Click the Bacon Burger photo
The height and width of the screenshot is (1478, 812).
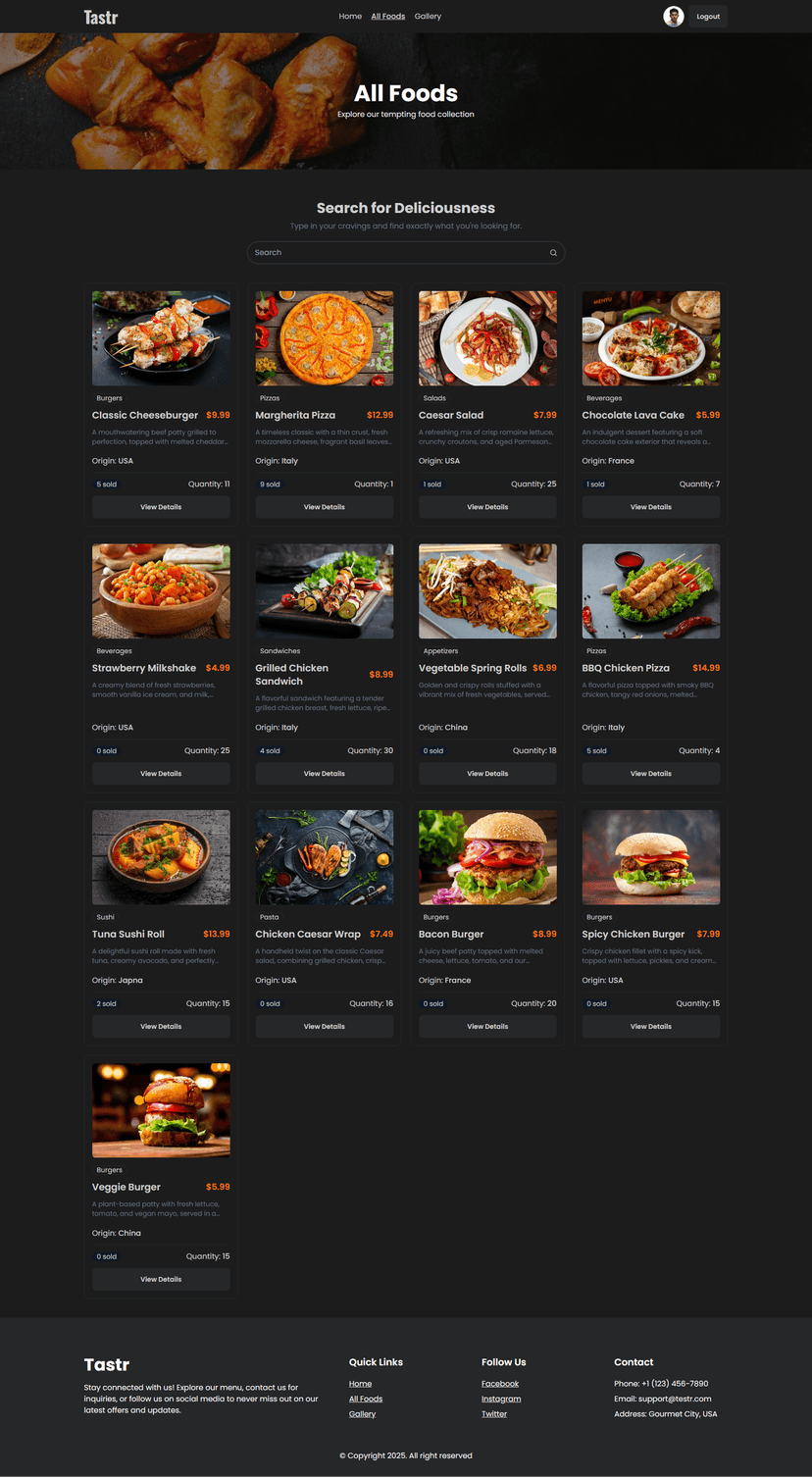(x=487, y=856)
